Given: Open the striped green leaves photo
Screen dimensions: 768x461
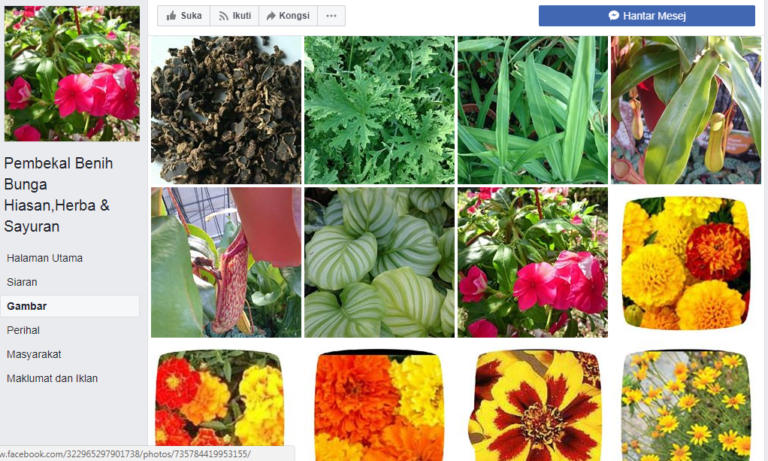Looking at the screenshot, I should [379, 262].
